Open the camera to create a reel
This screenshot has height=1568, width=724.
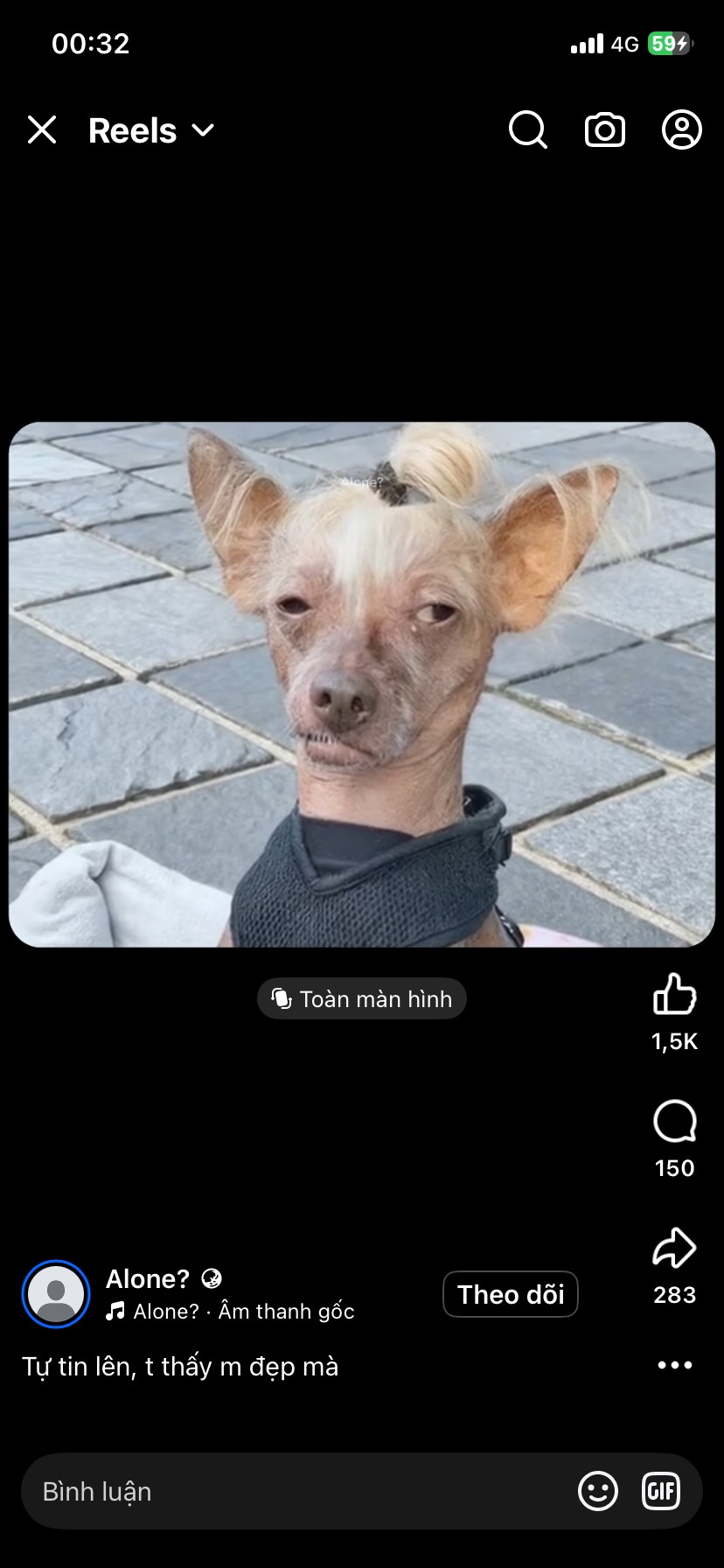point(604,130)
